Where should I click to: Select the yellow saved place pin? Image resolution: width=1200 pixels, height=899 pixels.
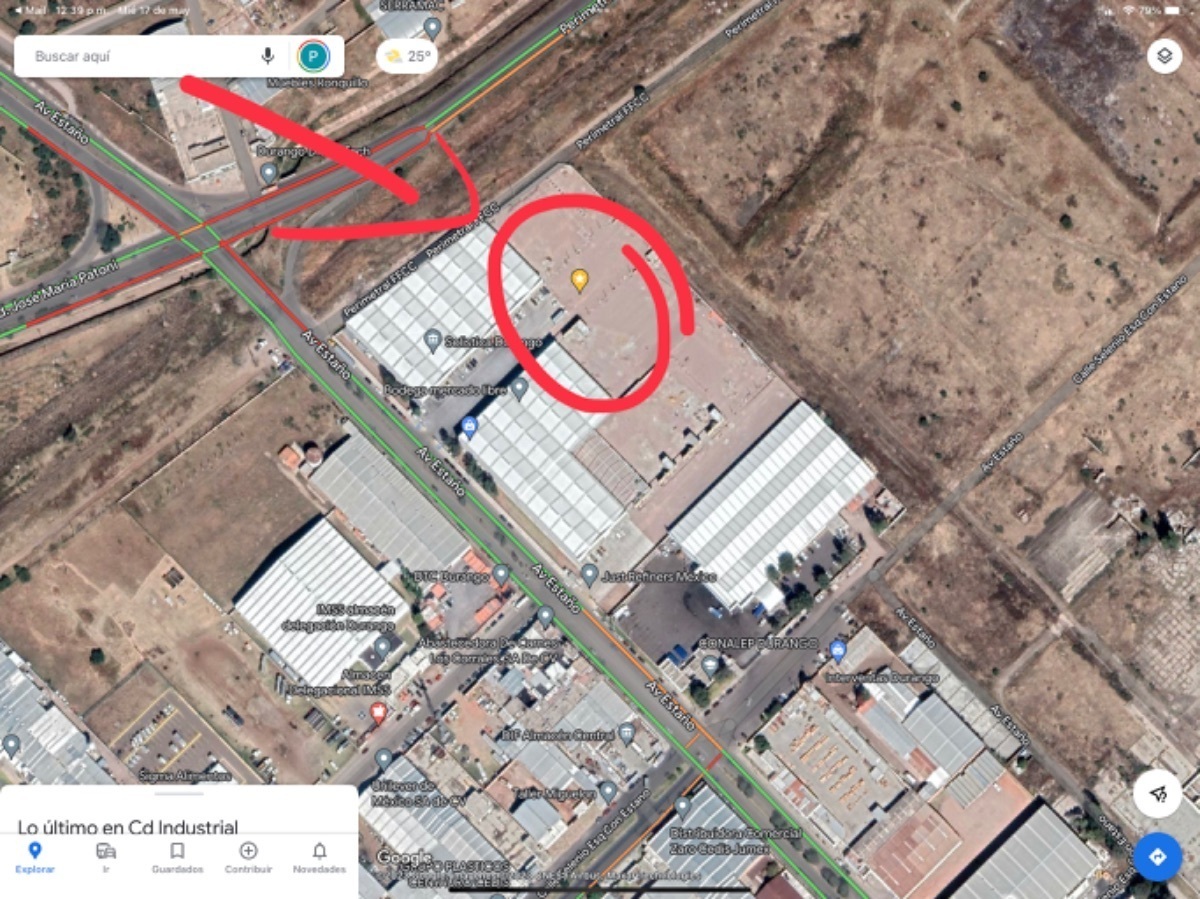click(x=579, y=279)
